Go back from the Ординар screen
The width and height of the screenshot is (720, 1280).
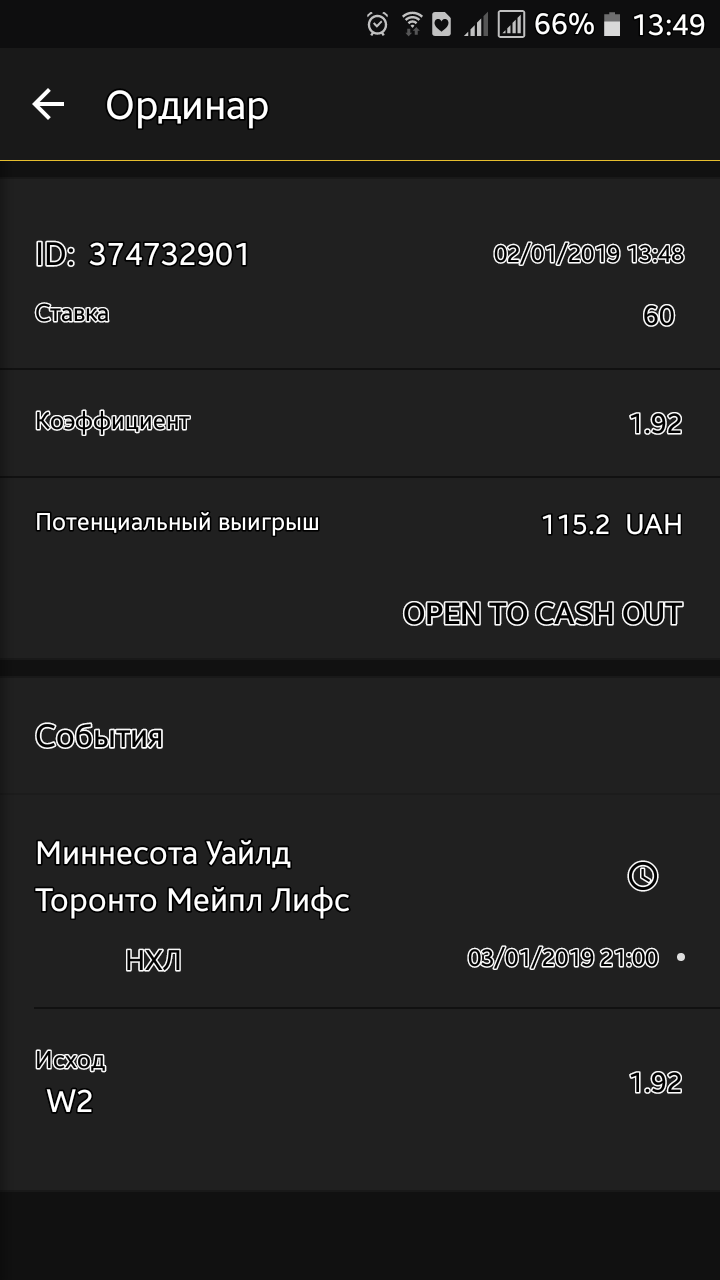pyautogui.click(x=48, y=105)
